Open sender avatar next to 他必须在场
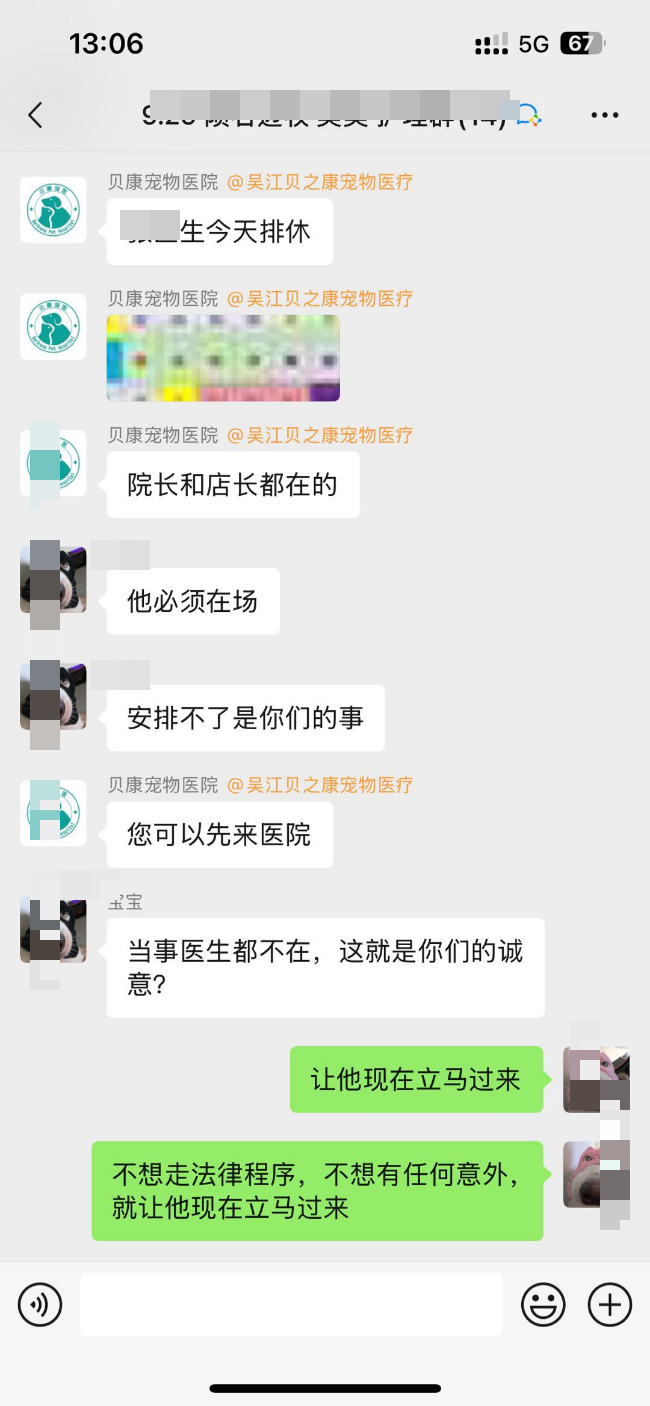Image resolution: width=650 pixels, height=1406 pixels. coord(53,579)
